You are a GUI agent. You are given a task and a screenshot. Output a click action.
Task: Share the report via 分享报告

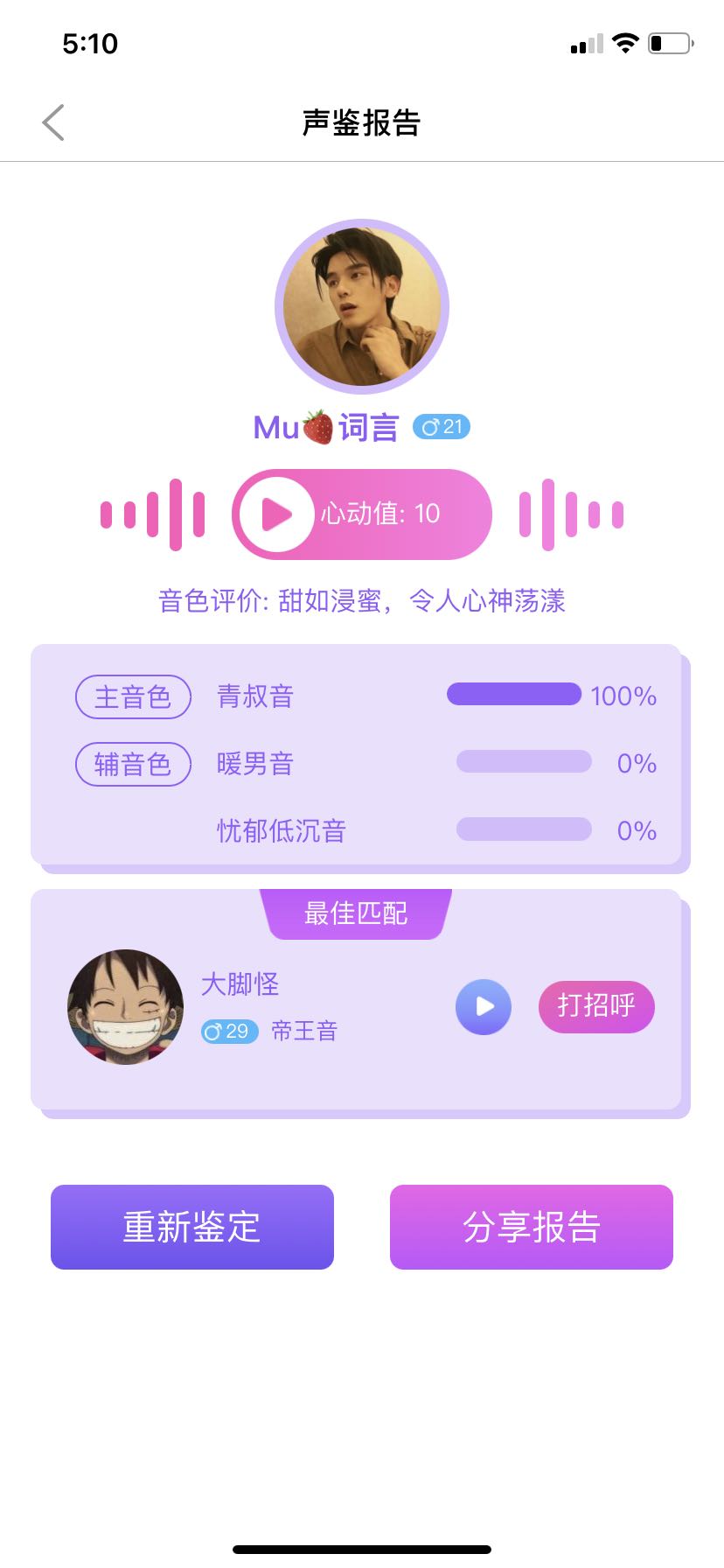click(x=531, y=1227)
